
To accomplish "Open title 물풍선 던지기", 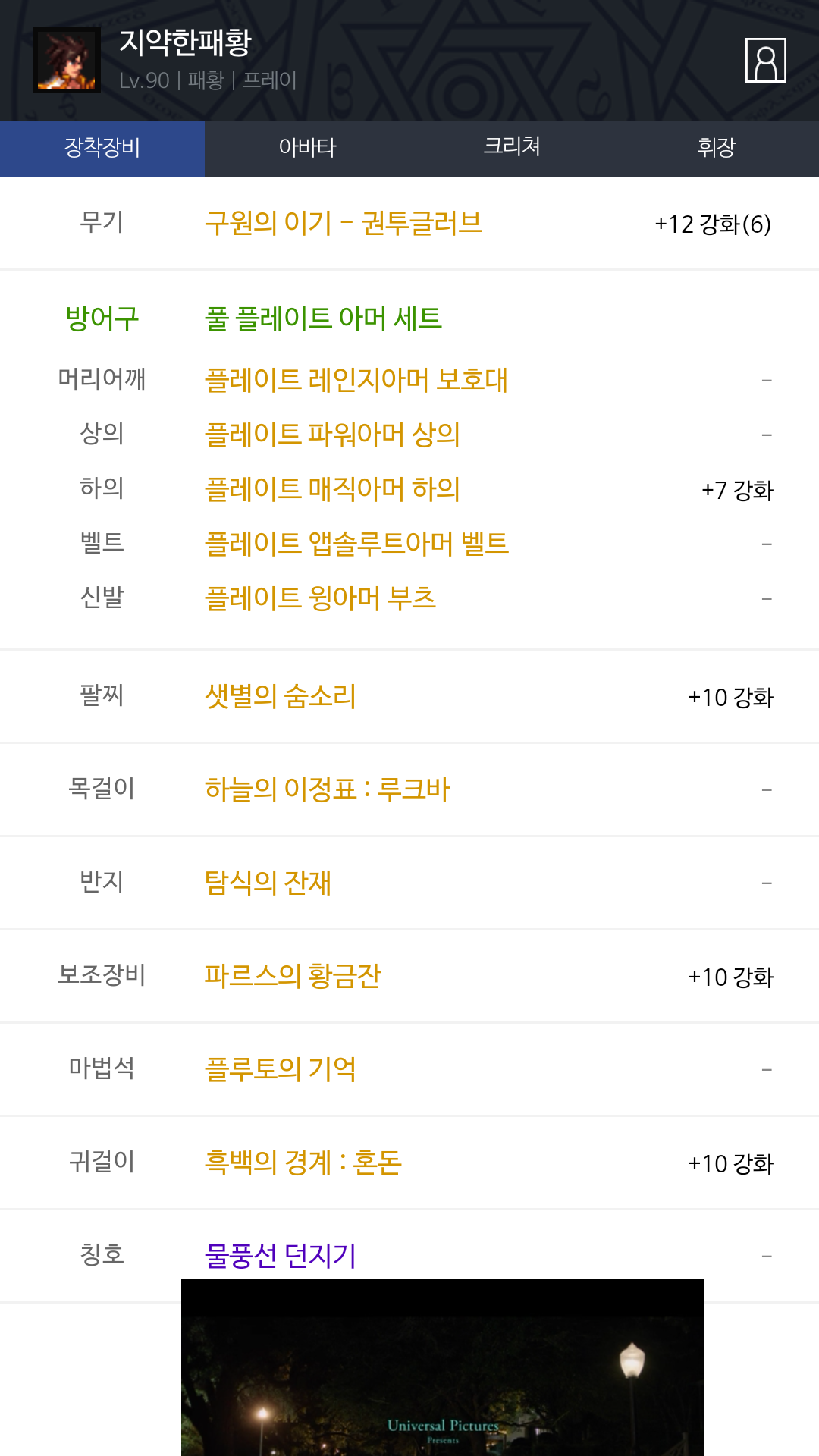I will 280,1256.
